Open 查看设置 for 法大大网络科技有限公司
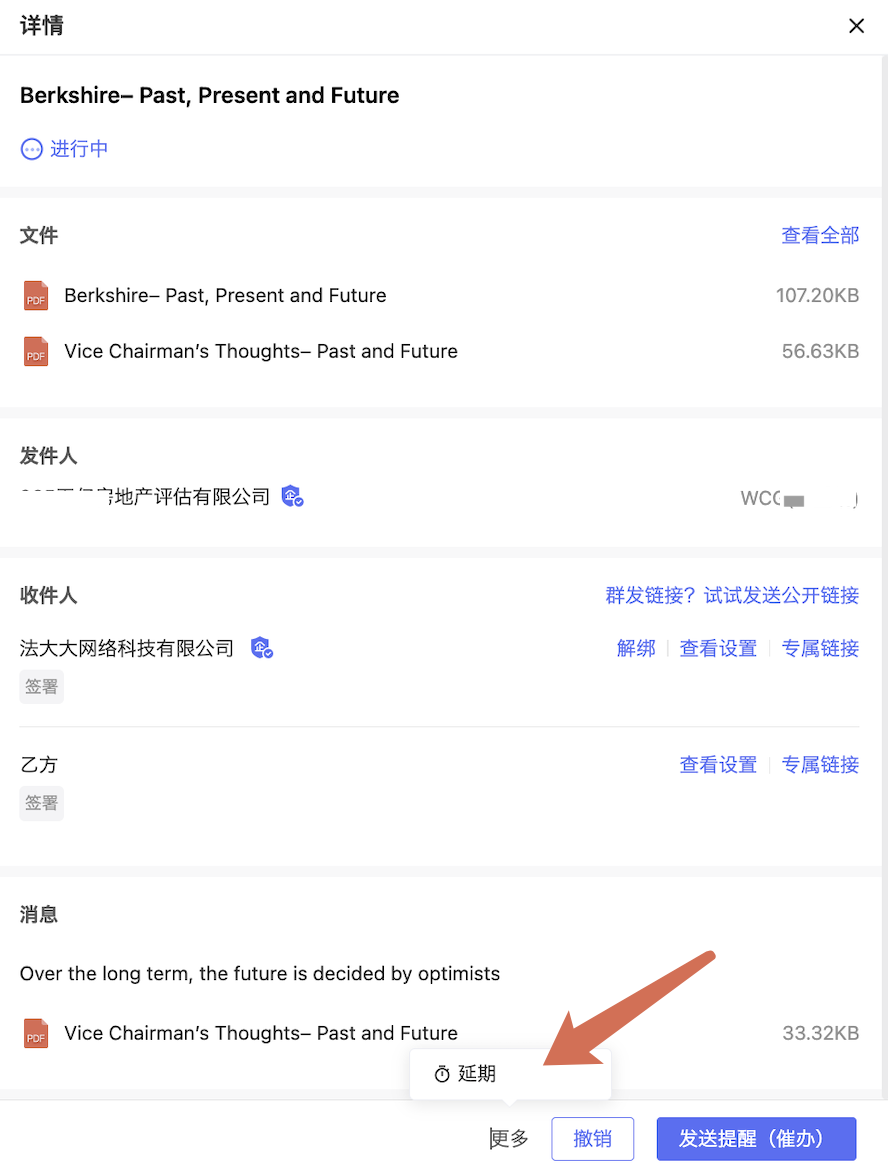Viewport: 888px width, 1170px height. click(x=718, y=648)
